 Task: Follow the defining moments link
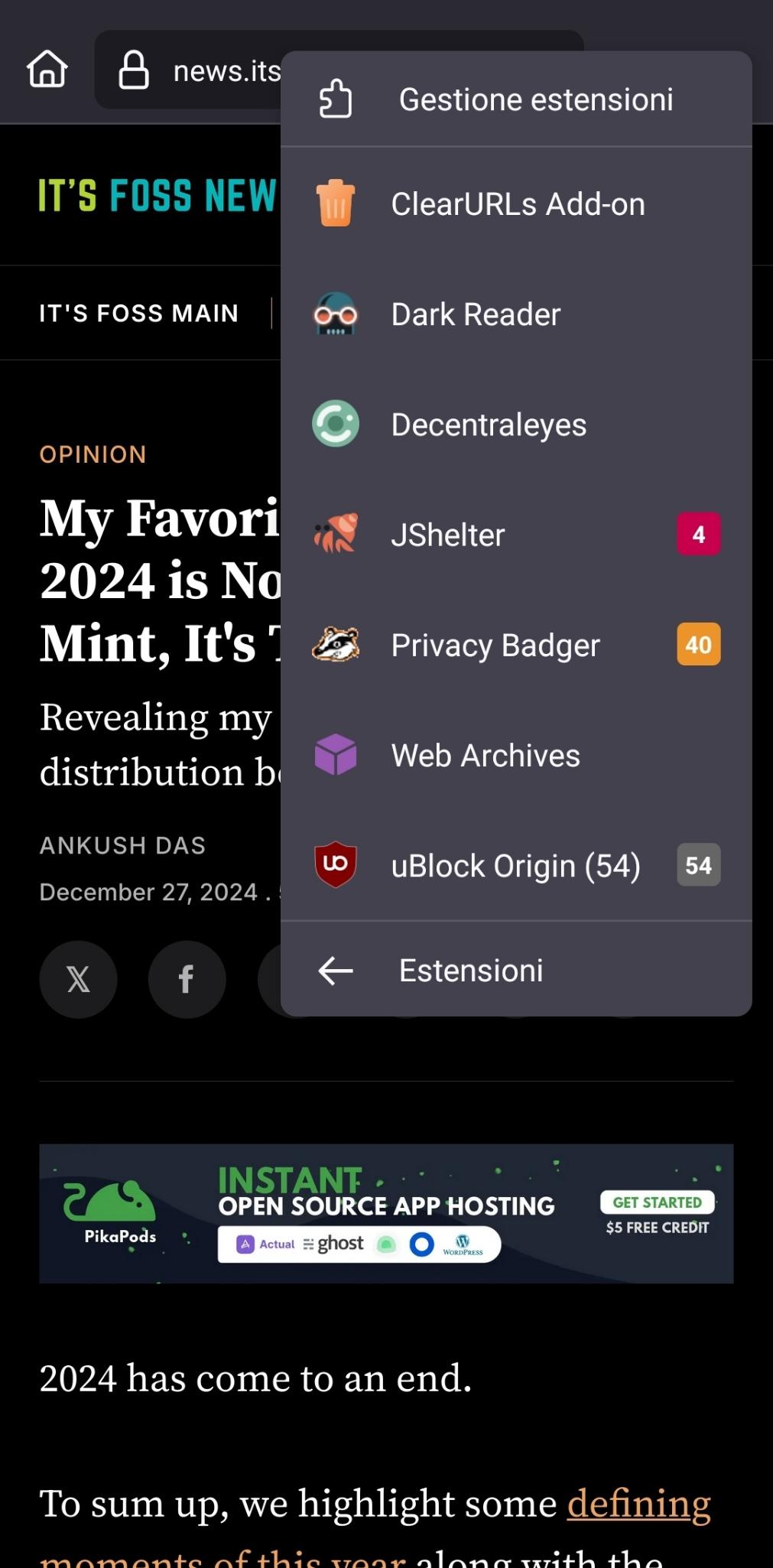[x=638, y=1504]
